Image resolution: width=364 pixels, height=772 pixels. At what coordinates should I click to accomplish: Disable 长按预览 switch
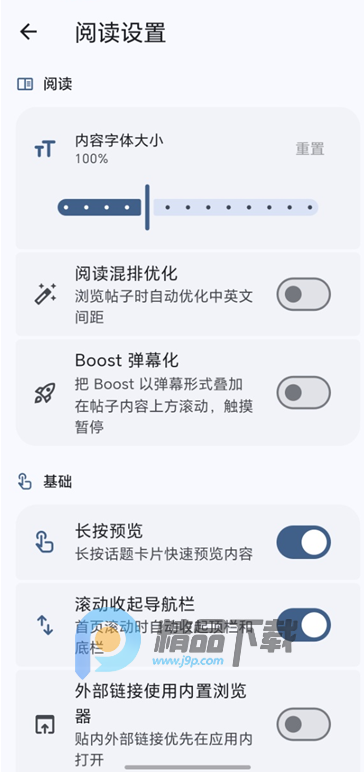tap(303, 542)
